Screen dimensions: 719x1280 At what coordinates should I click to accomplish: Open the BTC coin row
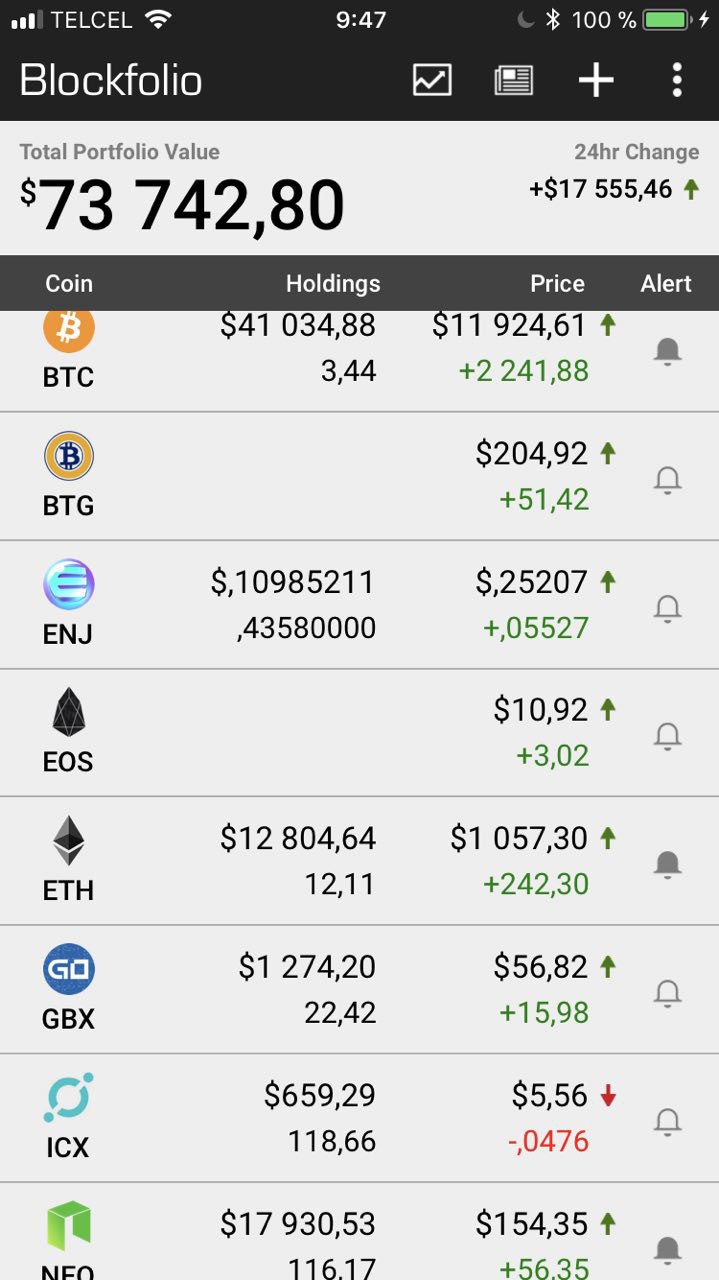[359, 361]
